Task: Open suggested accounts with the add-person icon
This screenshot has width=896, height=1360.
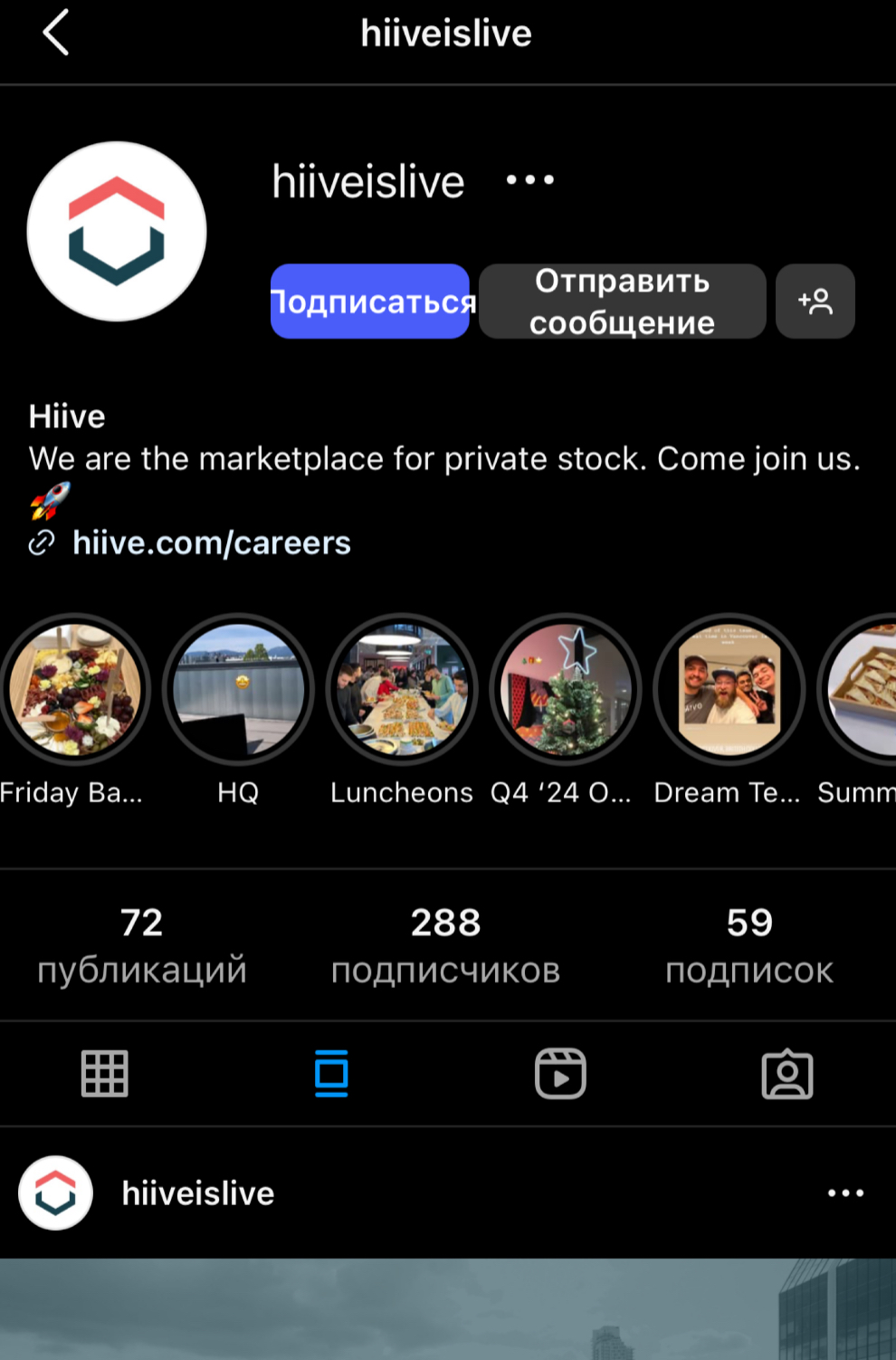Action: tap(815, 302)
